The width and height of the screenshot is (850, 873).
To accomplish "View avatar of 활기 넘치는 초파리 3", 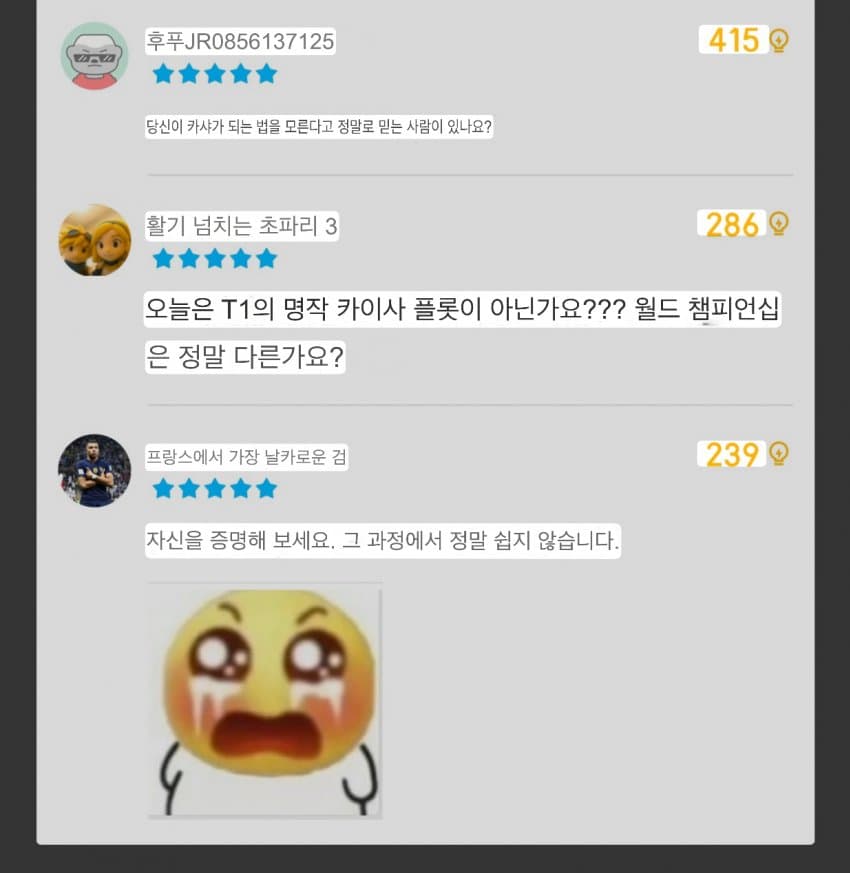I will pos(95,240).
